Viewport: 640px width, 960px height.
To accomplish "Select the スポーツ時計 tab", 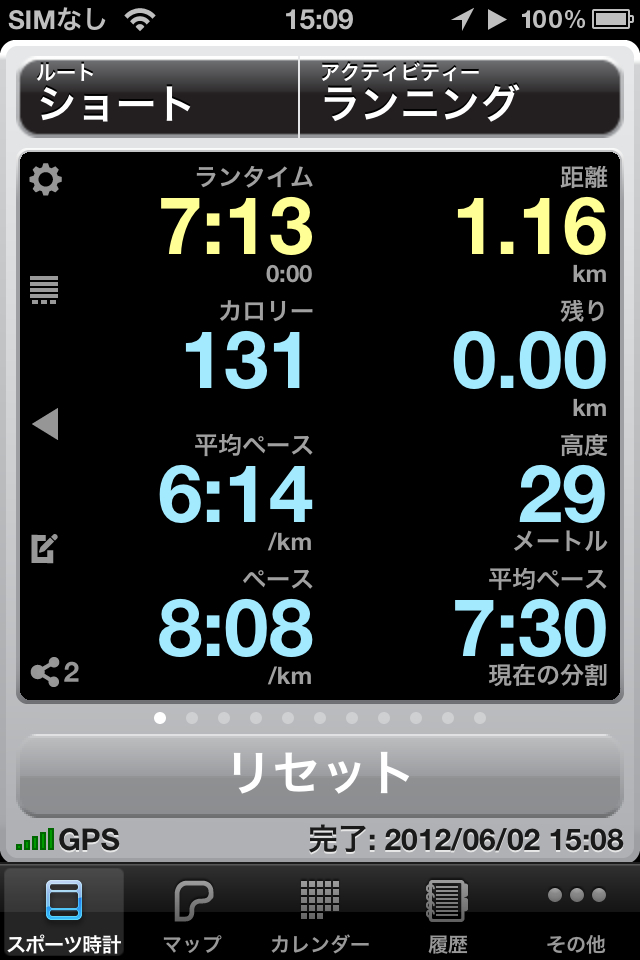I will [64, 915].
